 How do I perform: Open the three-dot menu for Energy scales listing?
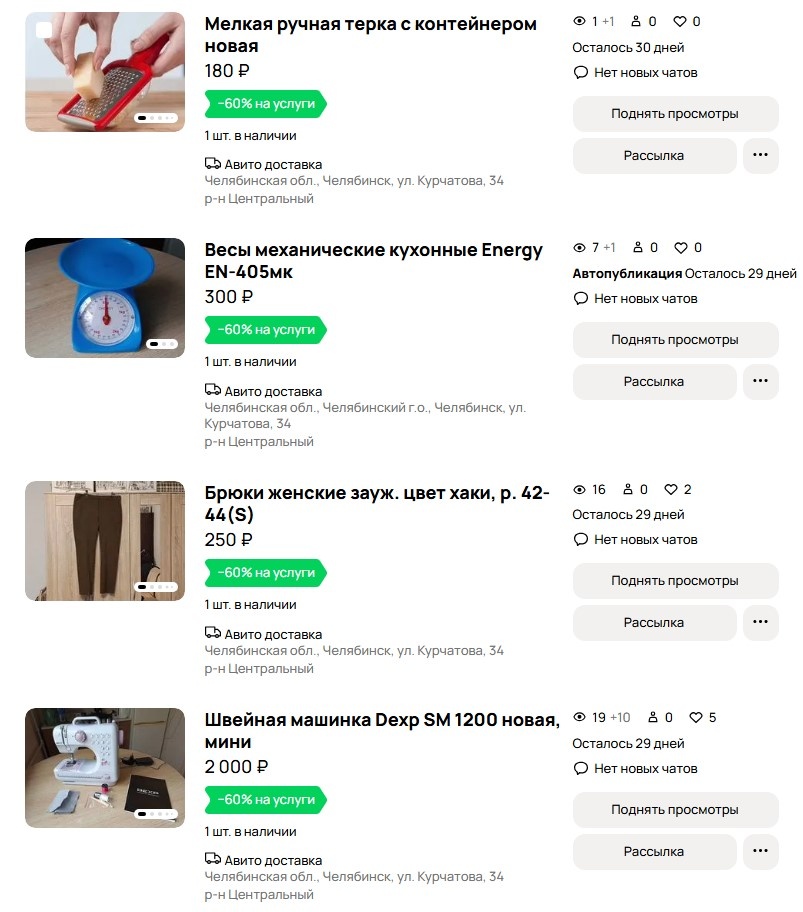(x=760, y=381)
